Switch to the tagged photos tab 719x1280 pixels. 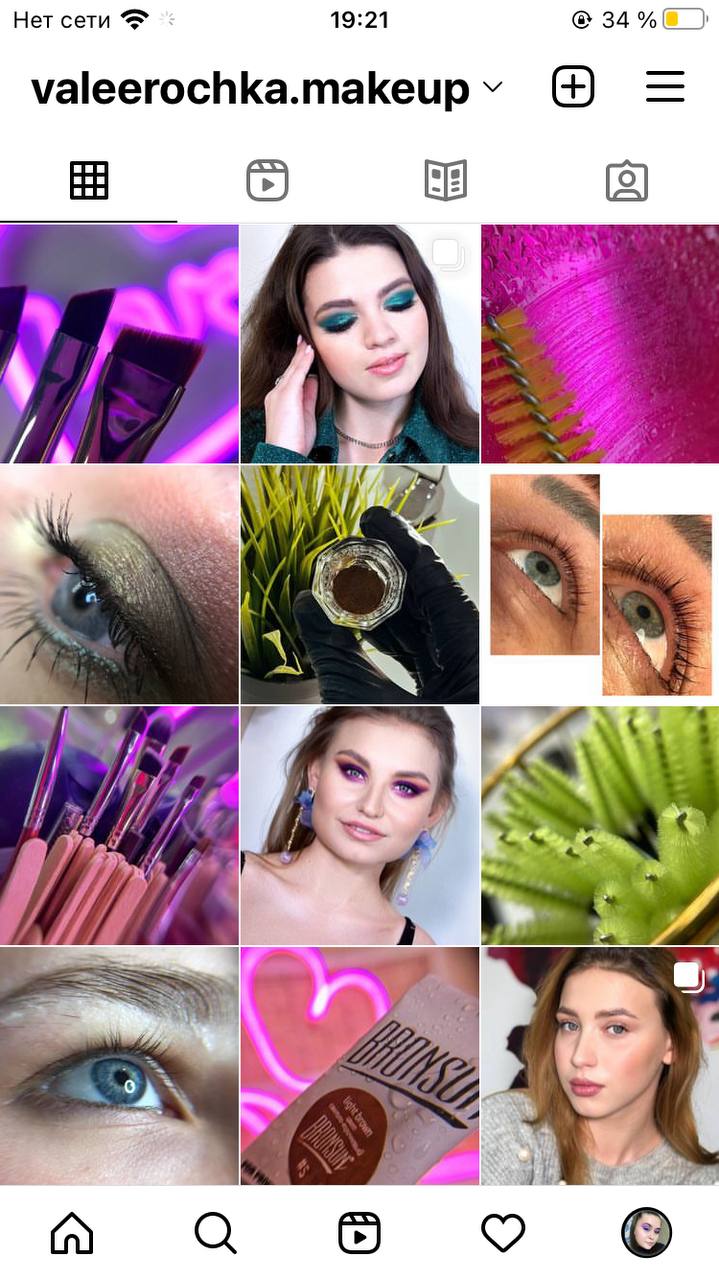[x=627, y=182]
